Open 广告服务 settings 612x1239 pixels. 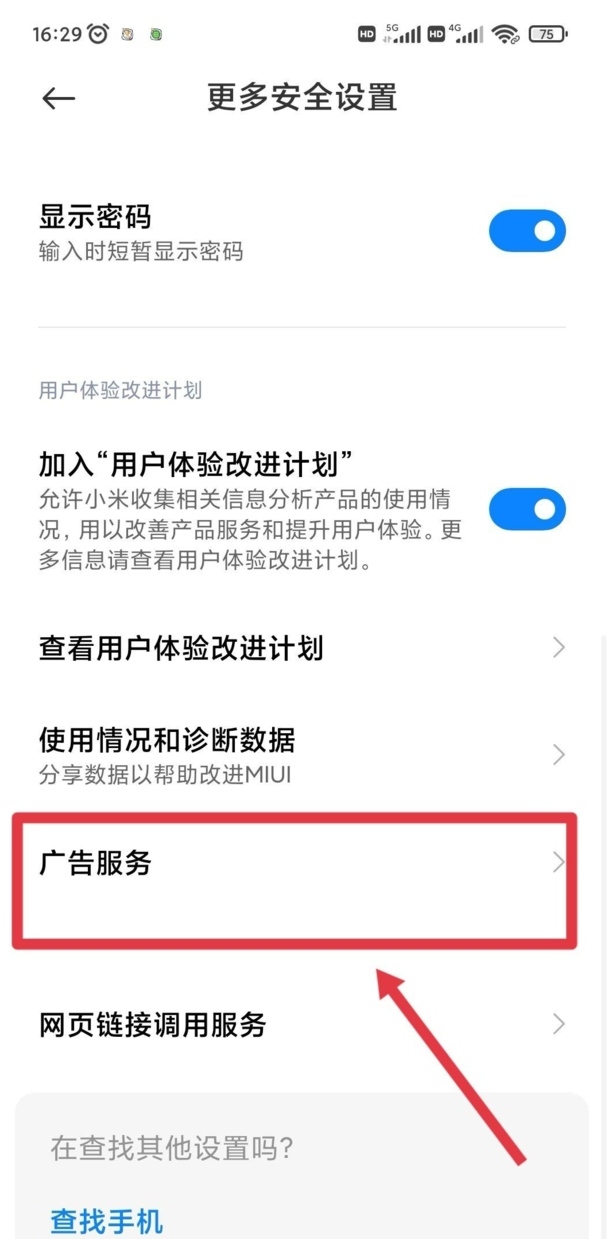point(300,863)
